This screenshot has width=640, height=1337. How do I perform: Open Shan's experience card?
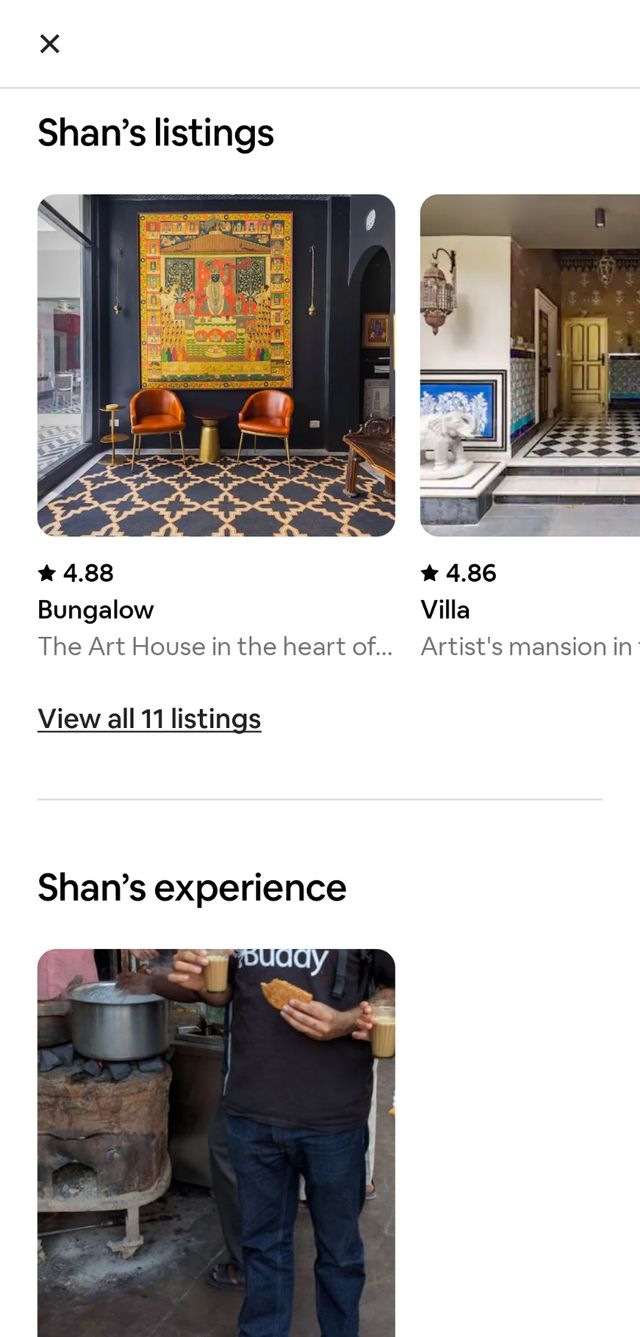coord(216,1140)
